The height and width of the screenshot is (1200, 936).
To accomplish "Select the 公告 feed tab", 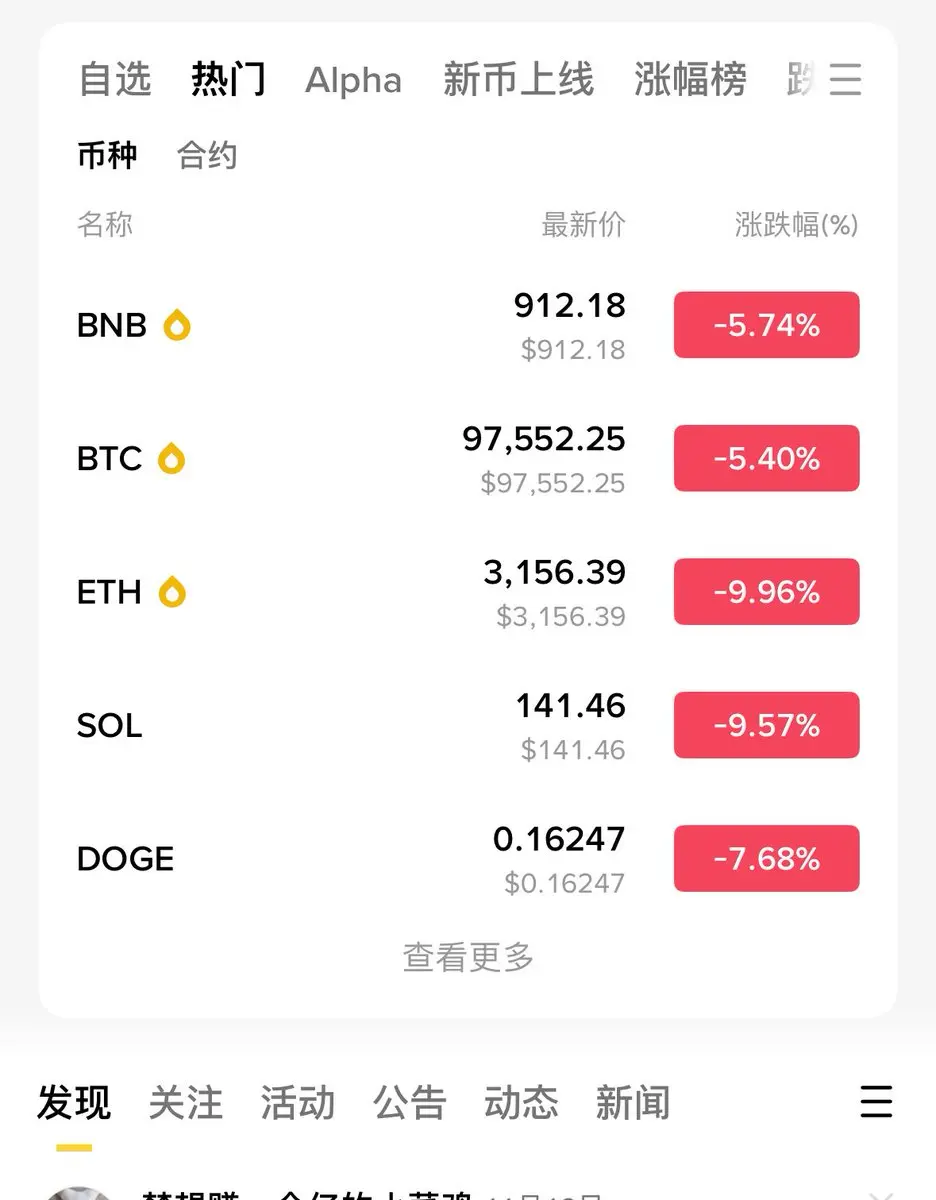I will (410, 1103).
